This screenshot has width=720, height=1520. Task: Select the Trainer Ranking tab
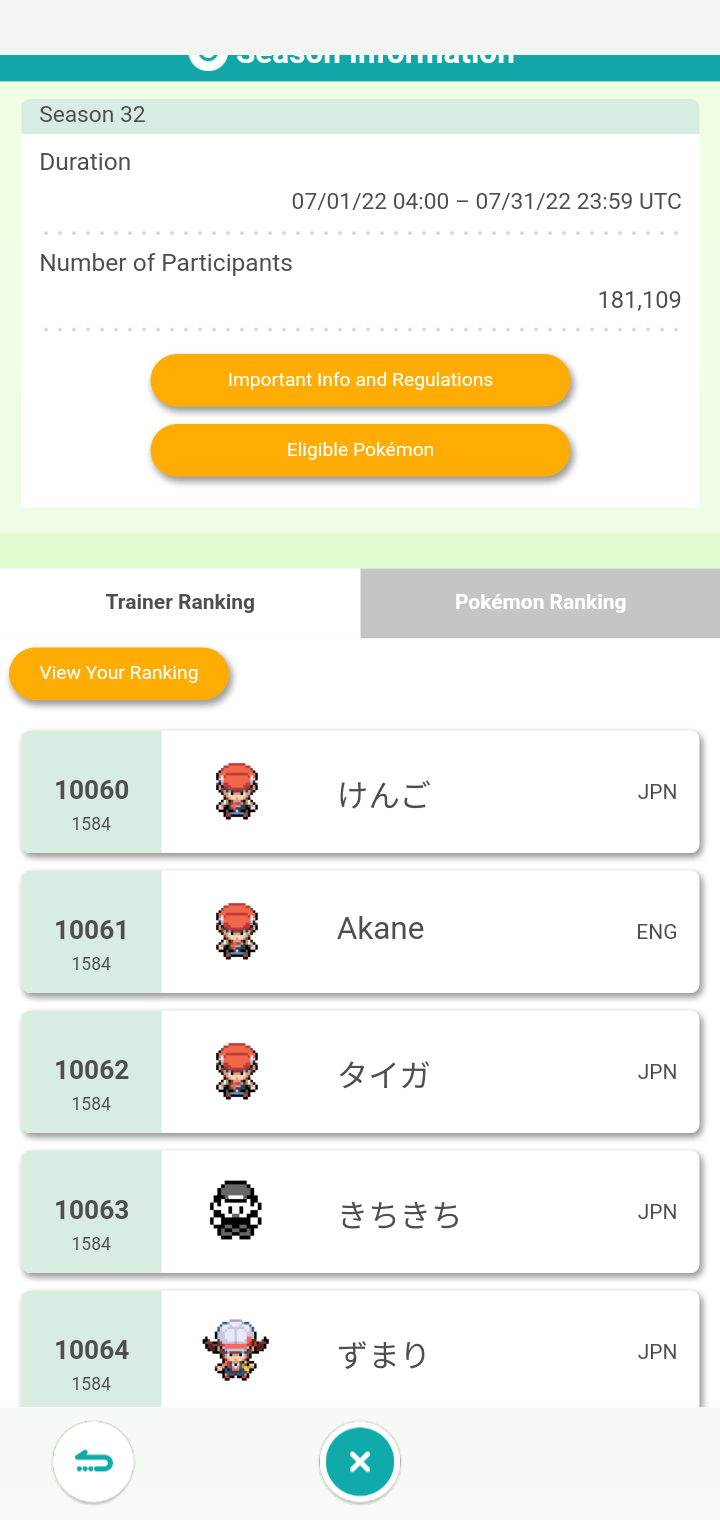coord(180,602)
